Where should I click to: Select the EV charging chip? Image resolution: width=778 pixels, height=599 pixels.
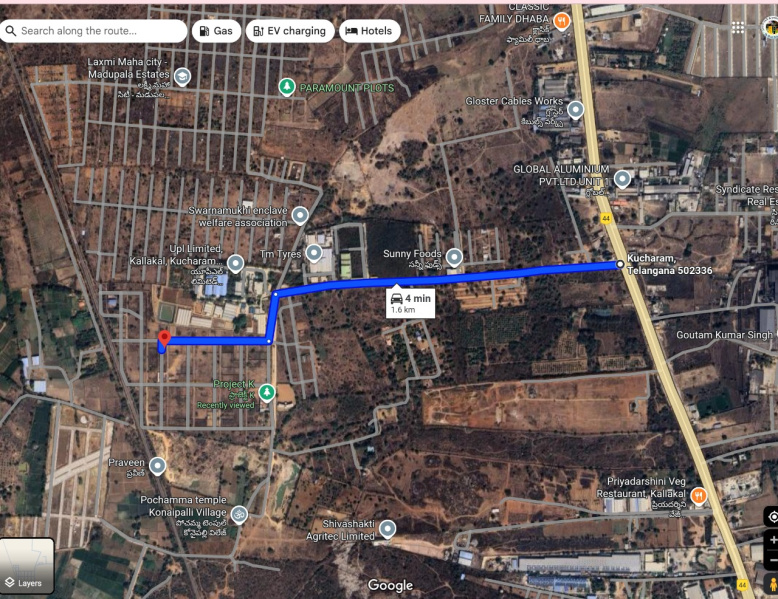(x=288, y=31)
